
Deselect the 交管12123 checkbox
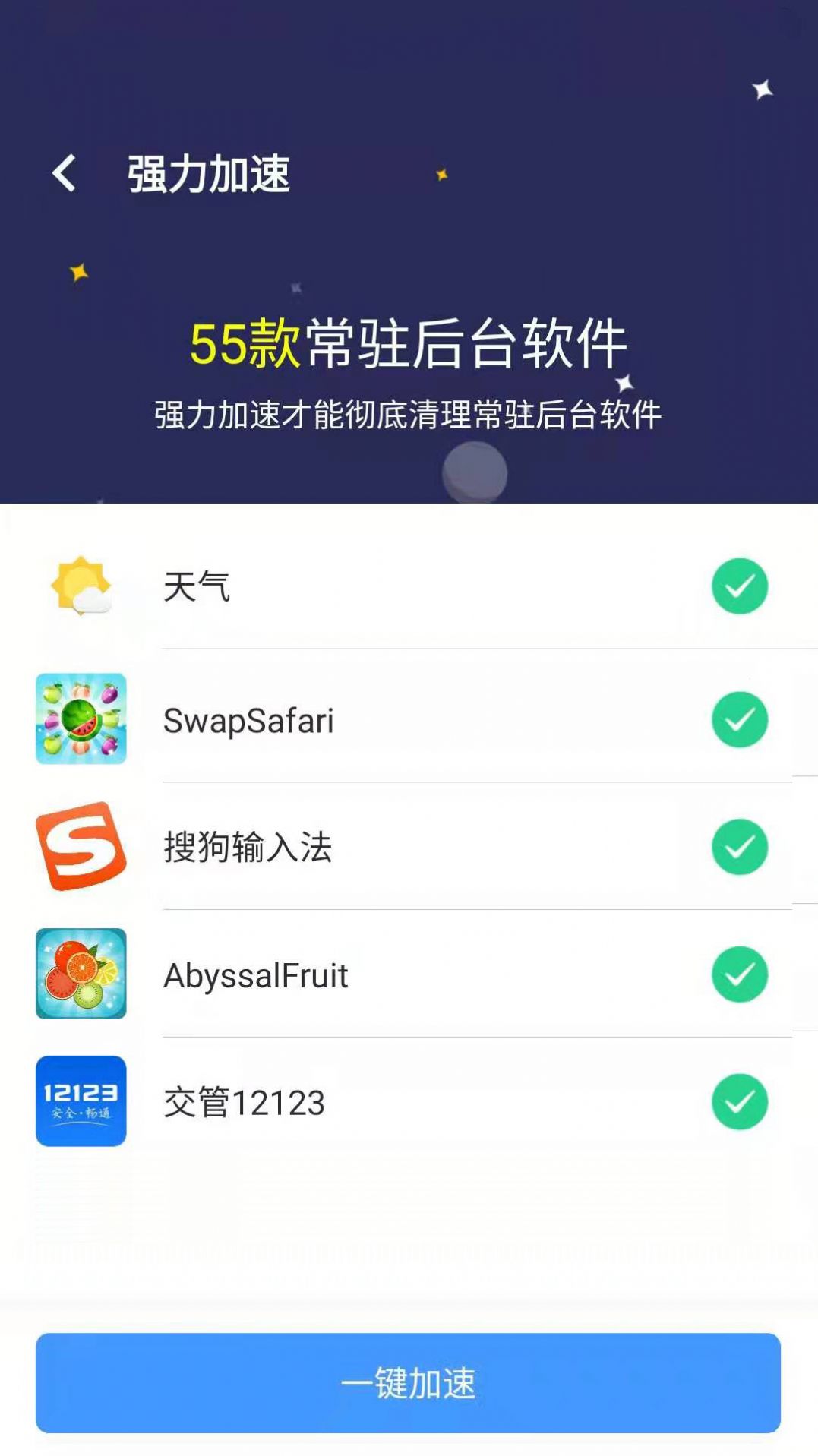(x=739, y=1102)
